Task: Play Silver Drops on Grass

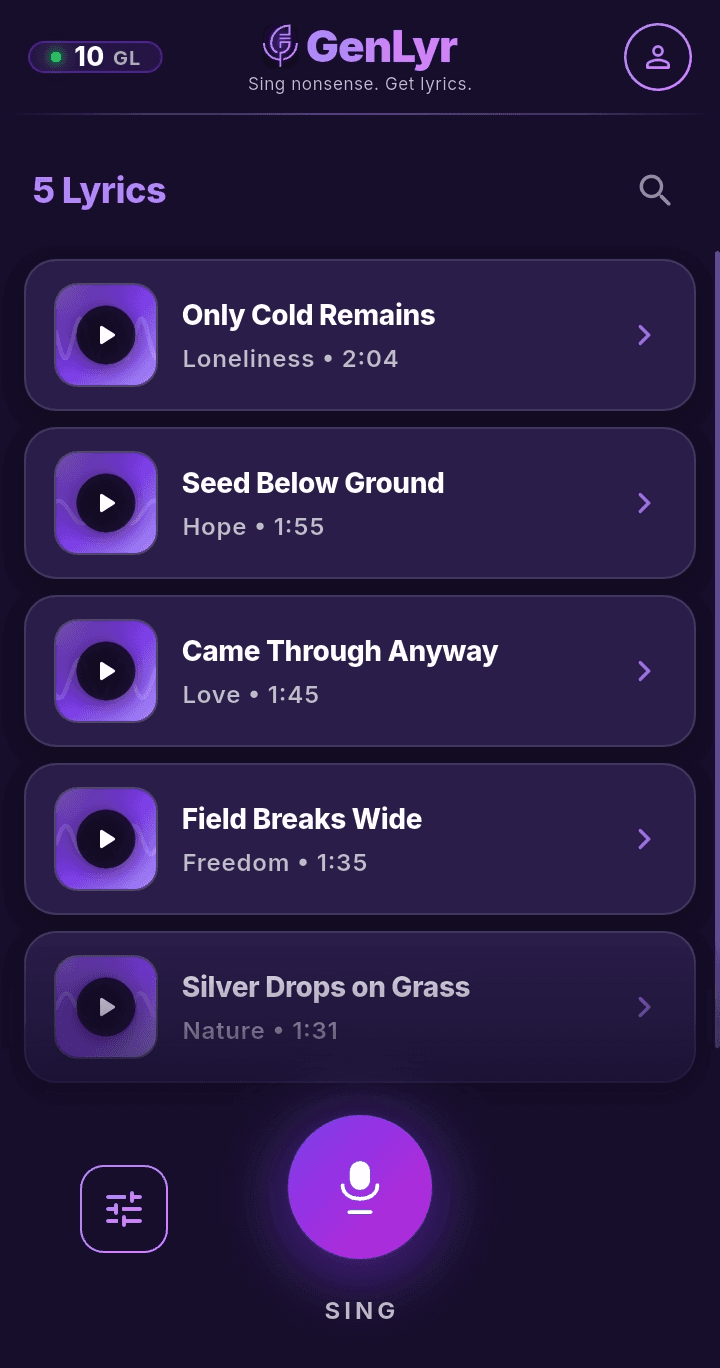Action: click(x=106, y=1007)
